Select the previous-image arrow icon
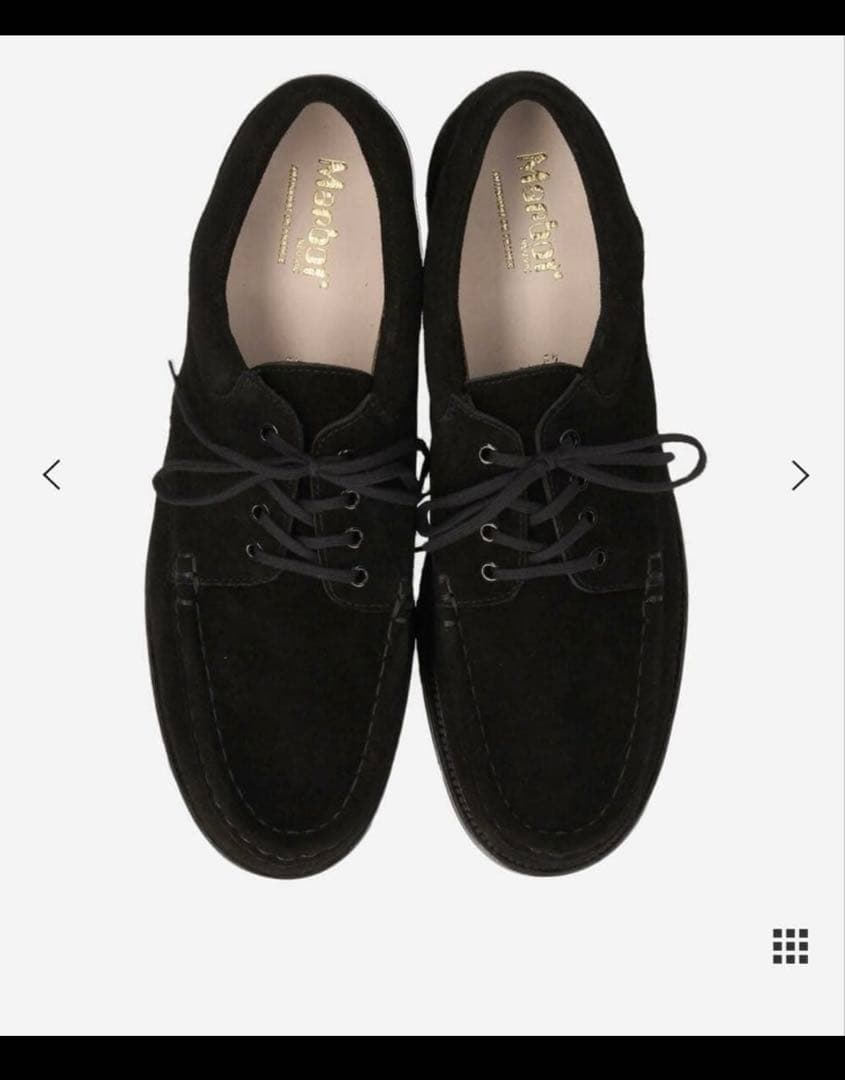The image size is (845, 1080). click(53, 476)
